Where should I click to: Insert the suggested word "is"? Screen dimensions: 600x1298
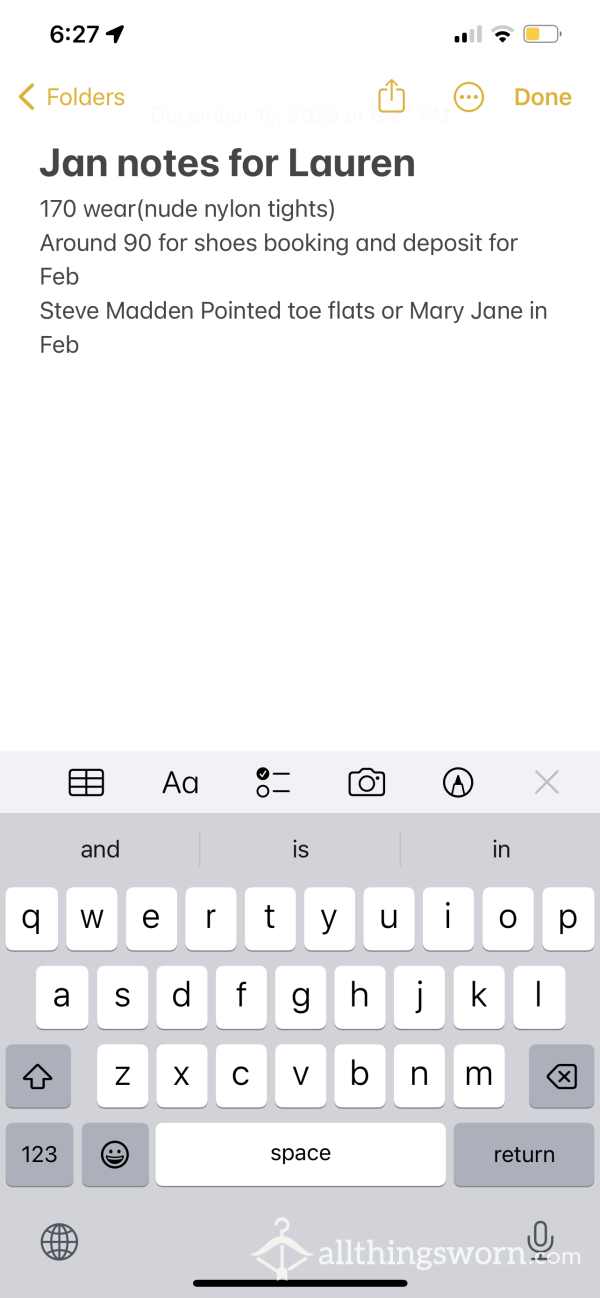300,849
